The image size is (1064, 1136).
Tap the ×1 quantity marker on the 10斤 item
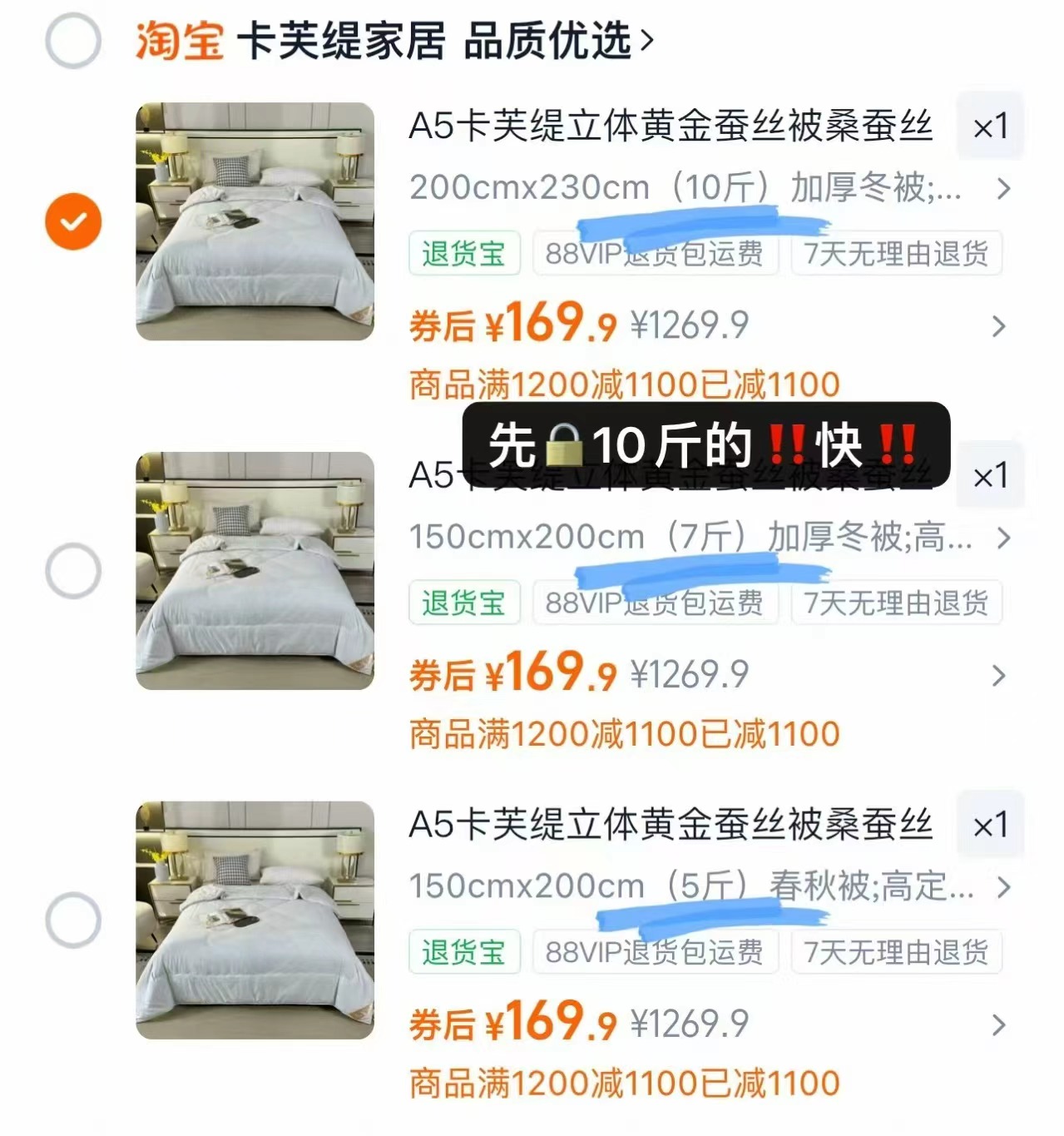(990, 126)
